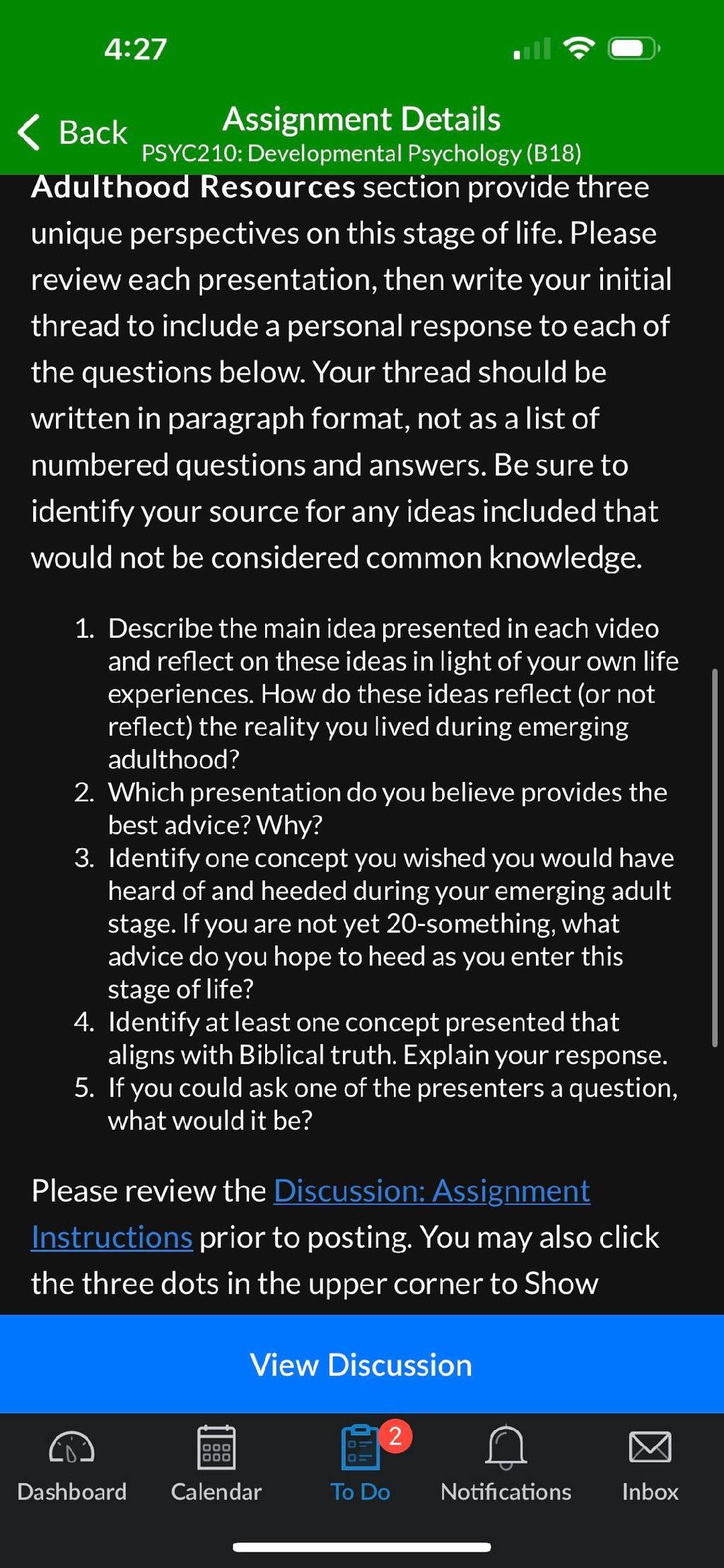Go back from Assignment Details

[x=72, y=132]
